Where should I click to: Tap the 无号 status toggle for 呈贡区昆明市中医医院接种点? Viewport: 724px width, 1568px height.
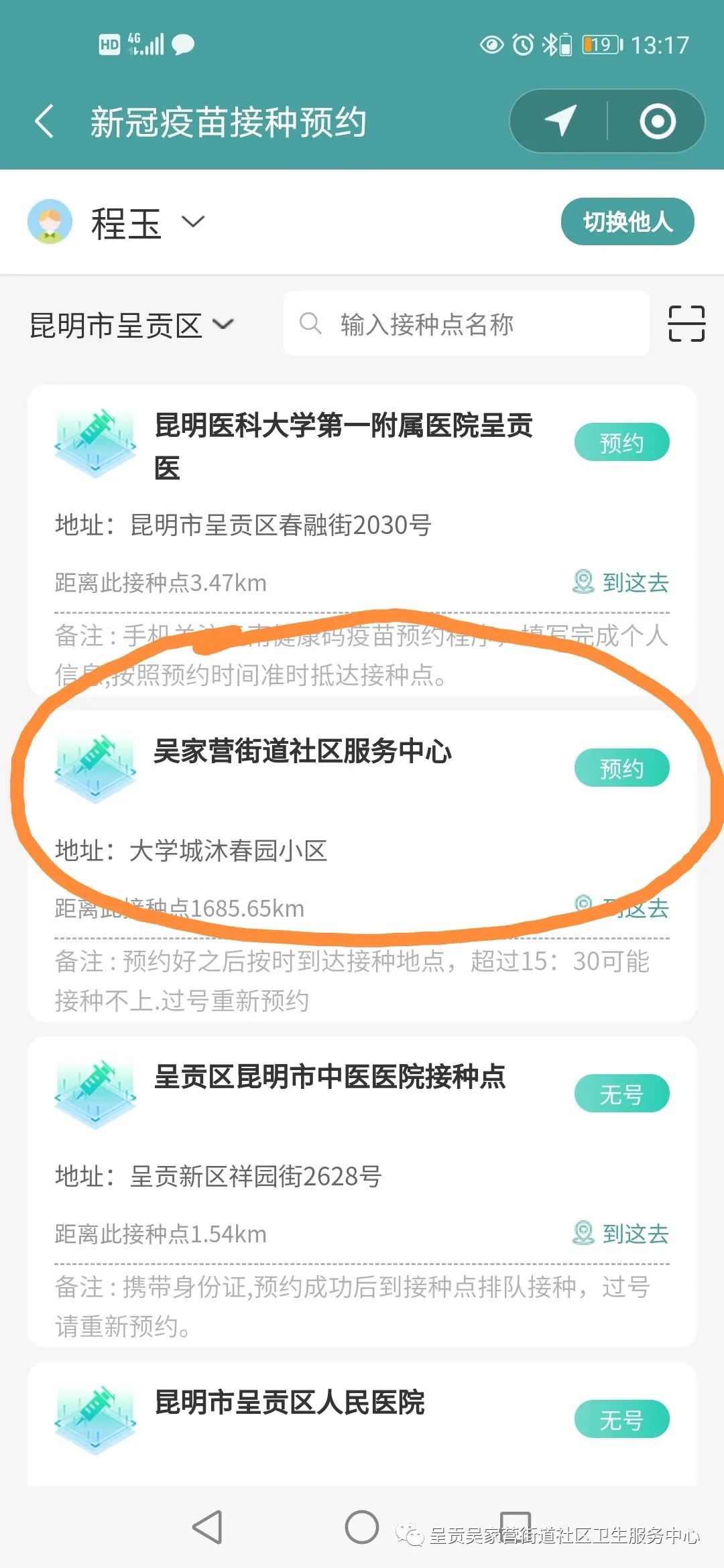coord(622,1094)
